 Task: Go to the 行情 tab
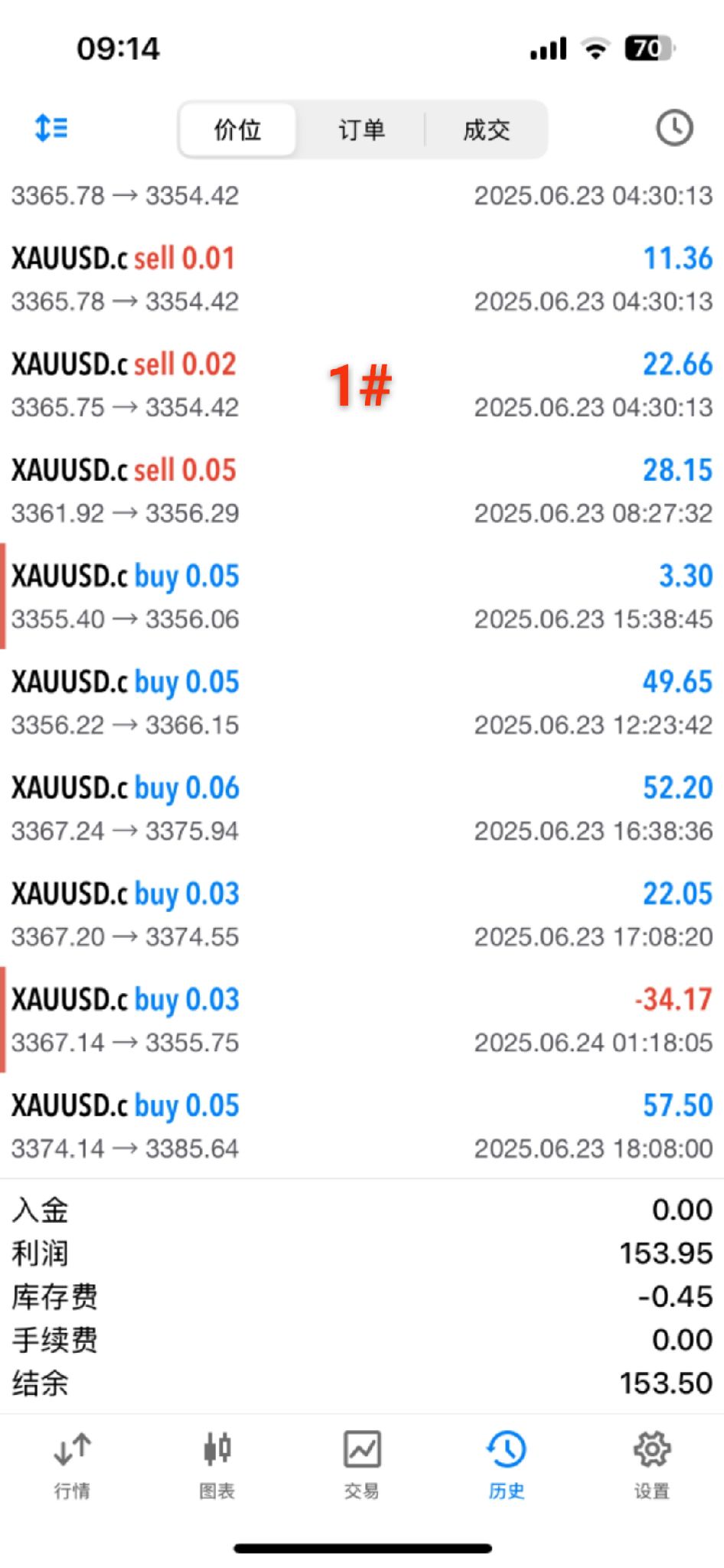coord(72,1464)
